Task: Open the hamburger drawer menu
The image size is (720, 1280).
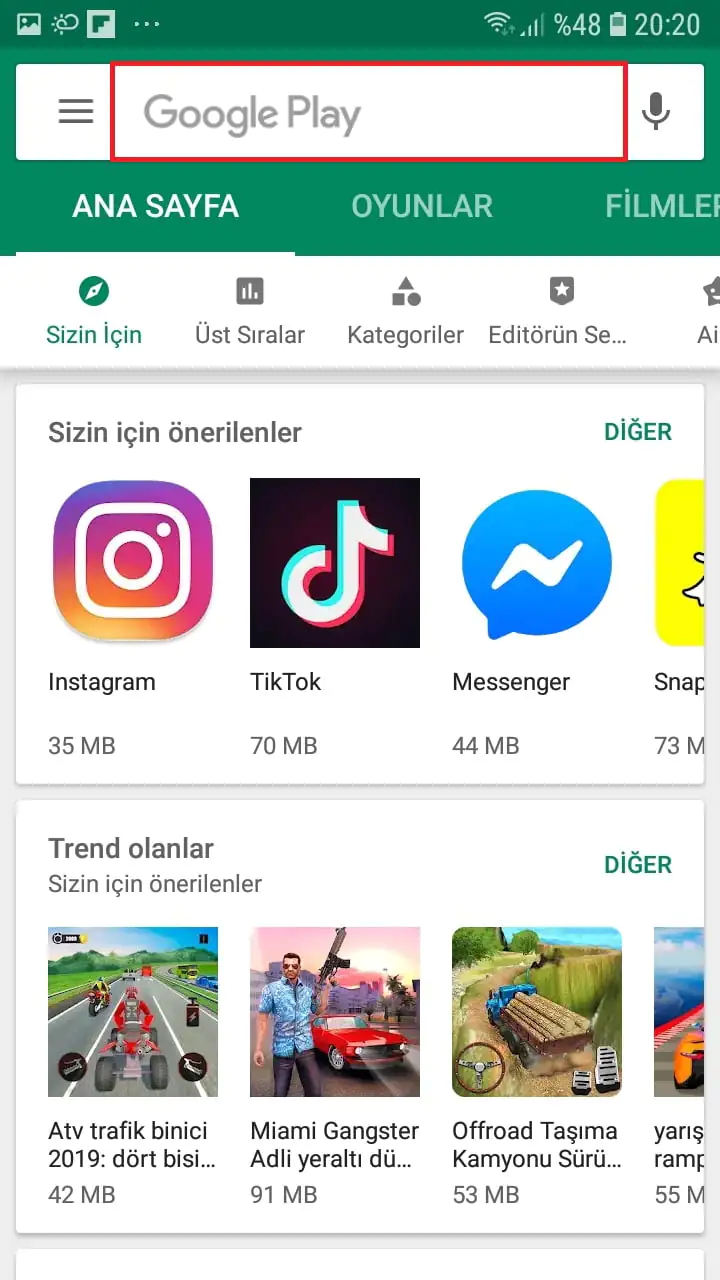Action: [75, 111]
